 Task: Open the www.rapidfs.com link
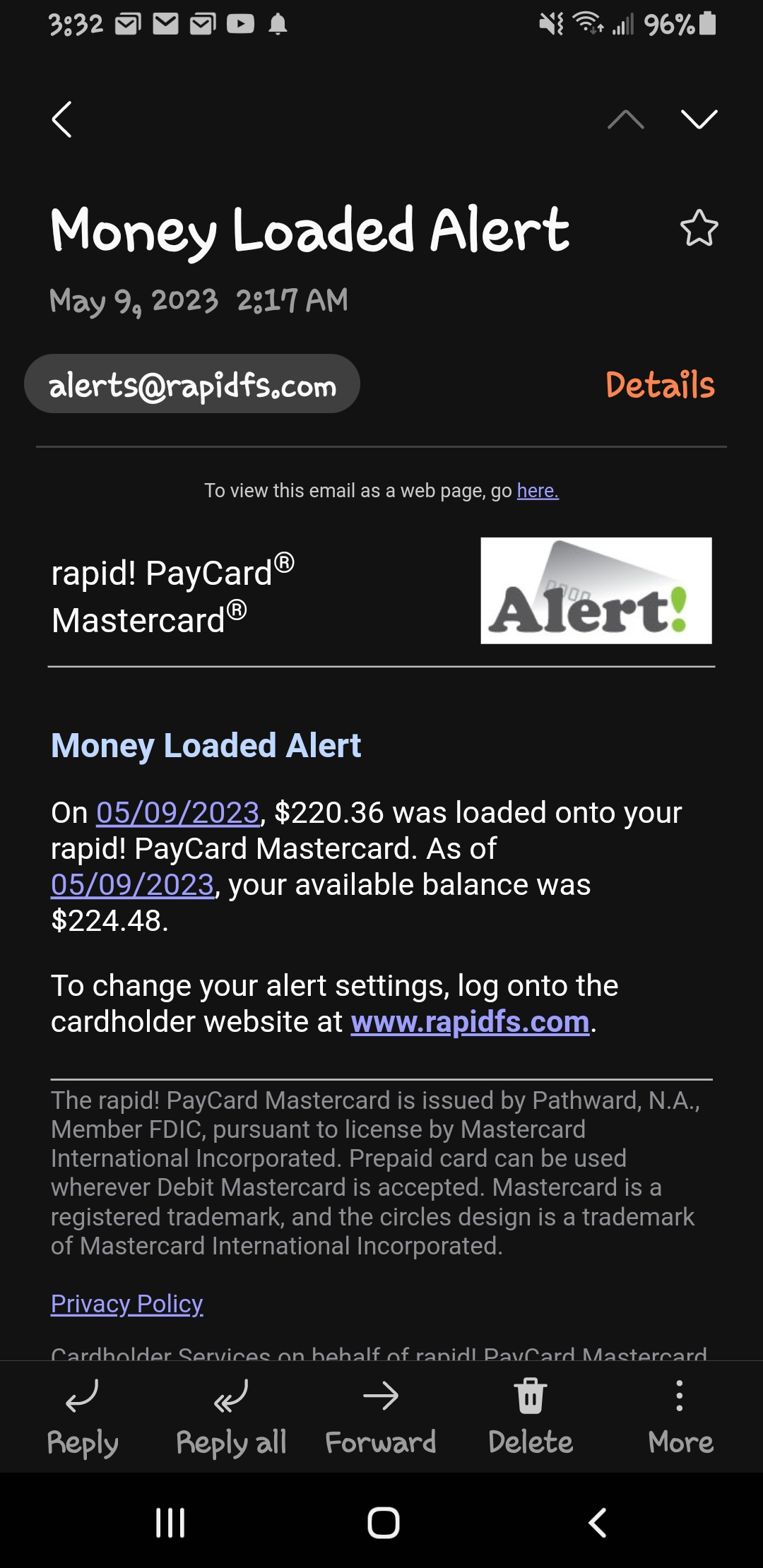point(470,1022)
